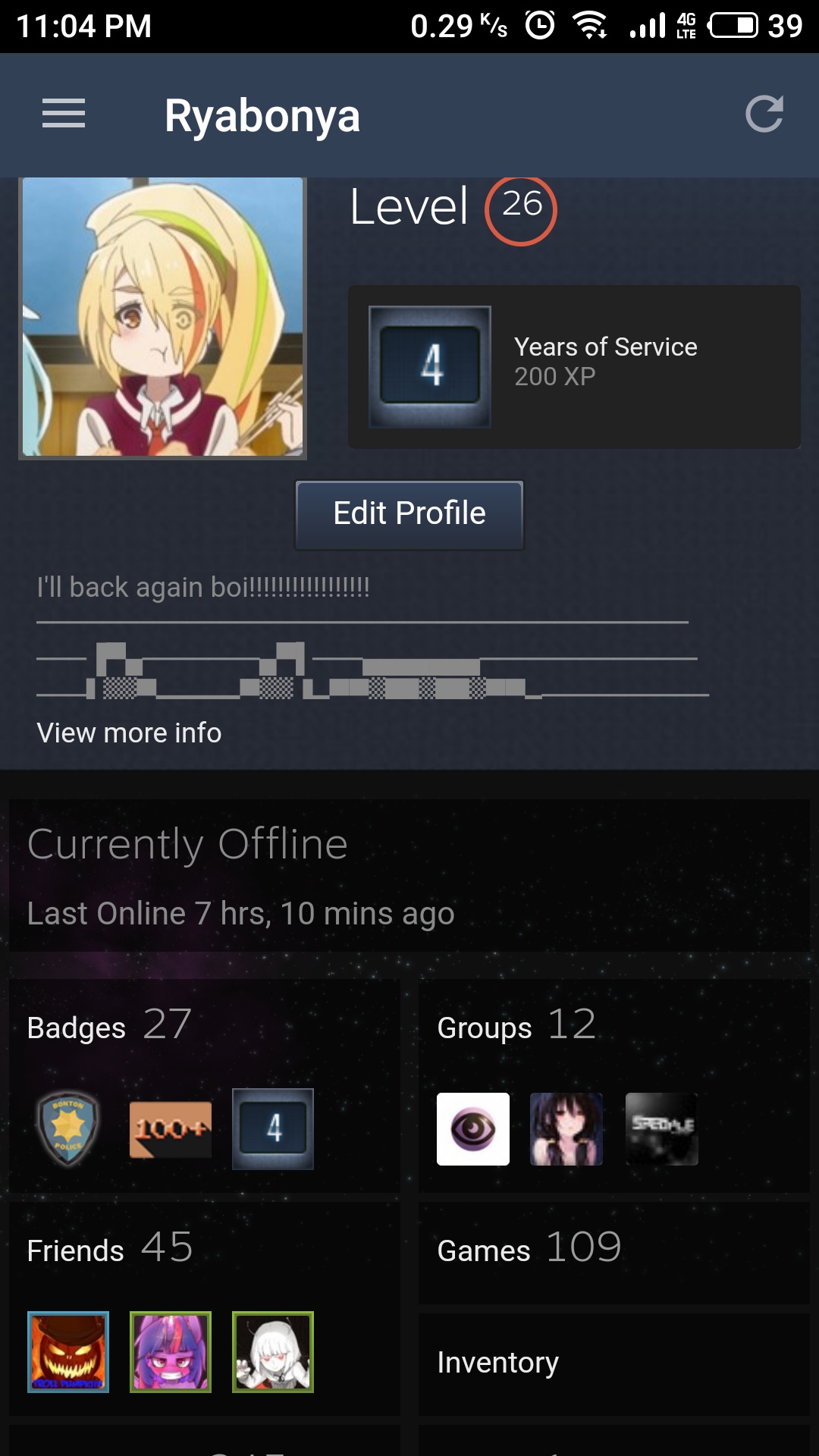Open the dark-haired anime girl group
The image size is (819, 1456).
566,1129
